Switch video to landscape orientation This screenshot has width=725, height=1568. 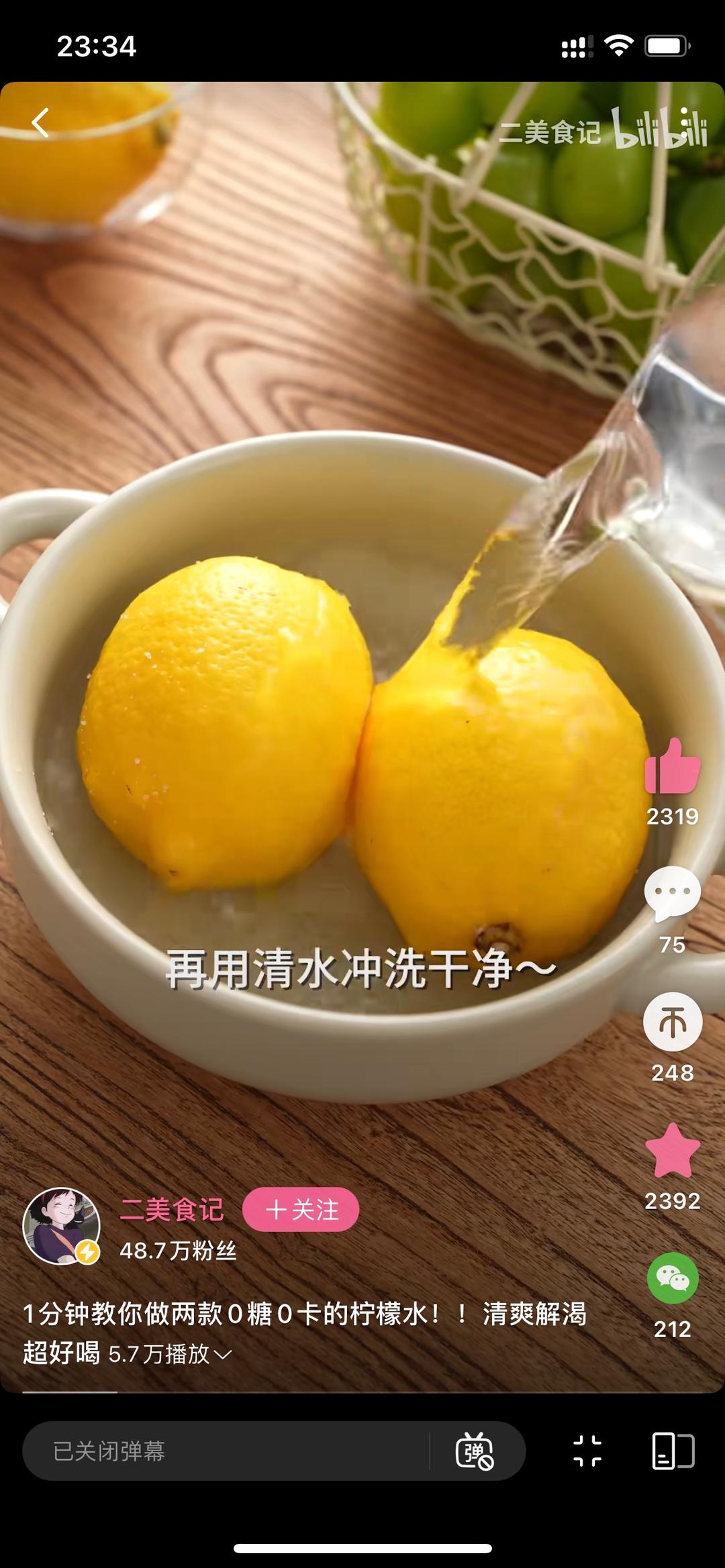[673, 1451]
